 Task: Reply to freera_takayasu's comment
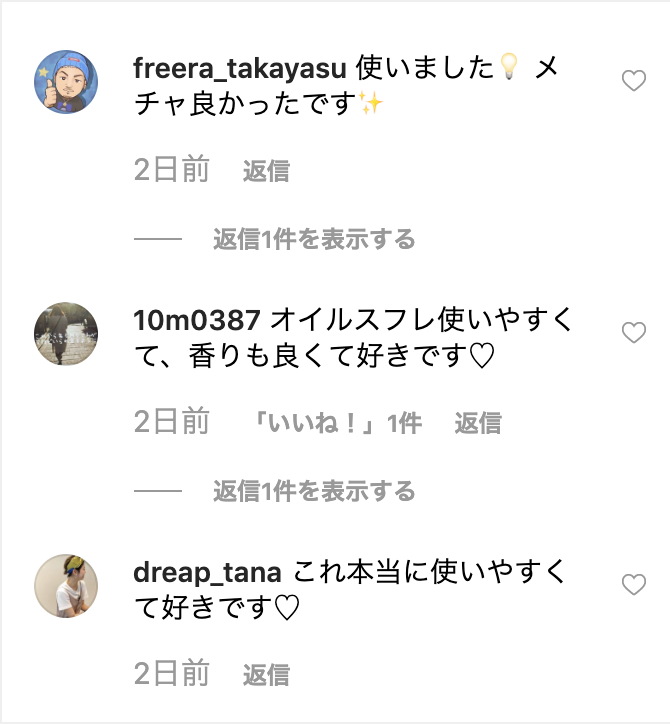click(x=266, y=171)
